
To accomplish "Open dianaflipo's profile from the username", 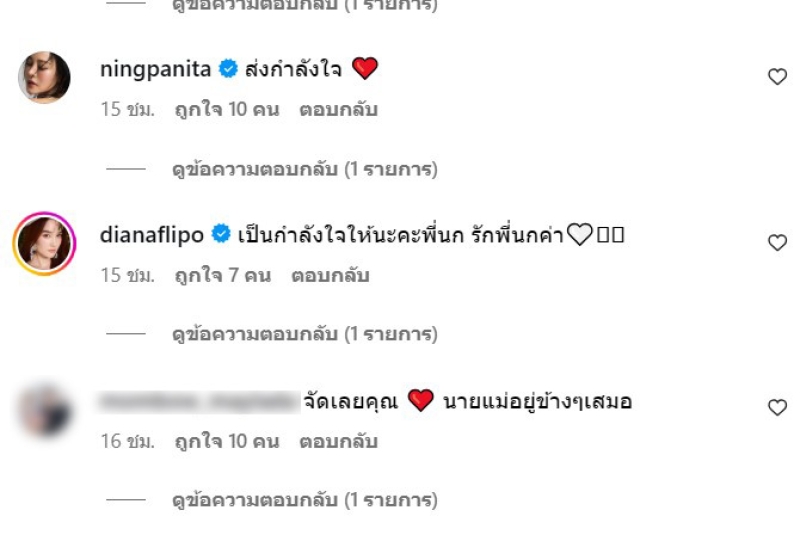I will (x=152, y=235).
